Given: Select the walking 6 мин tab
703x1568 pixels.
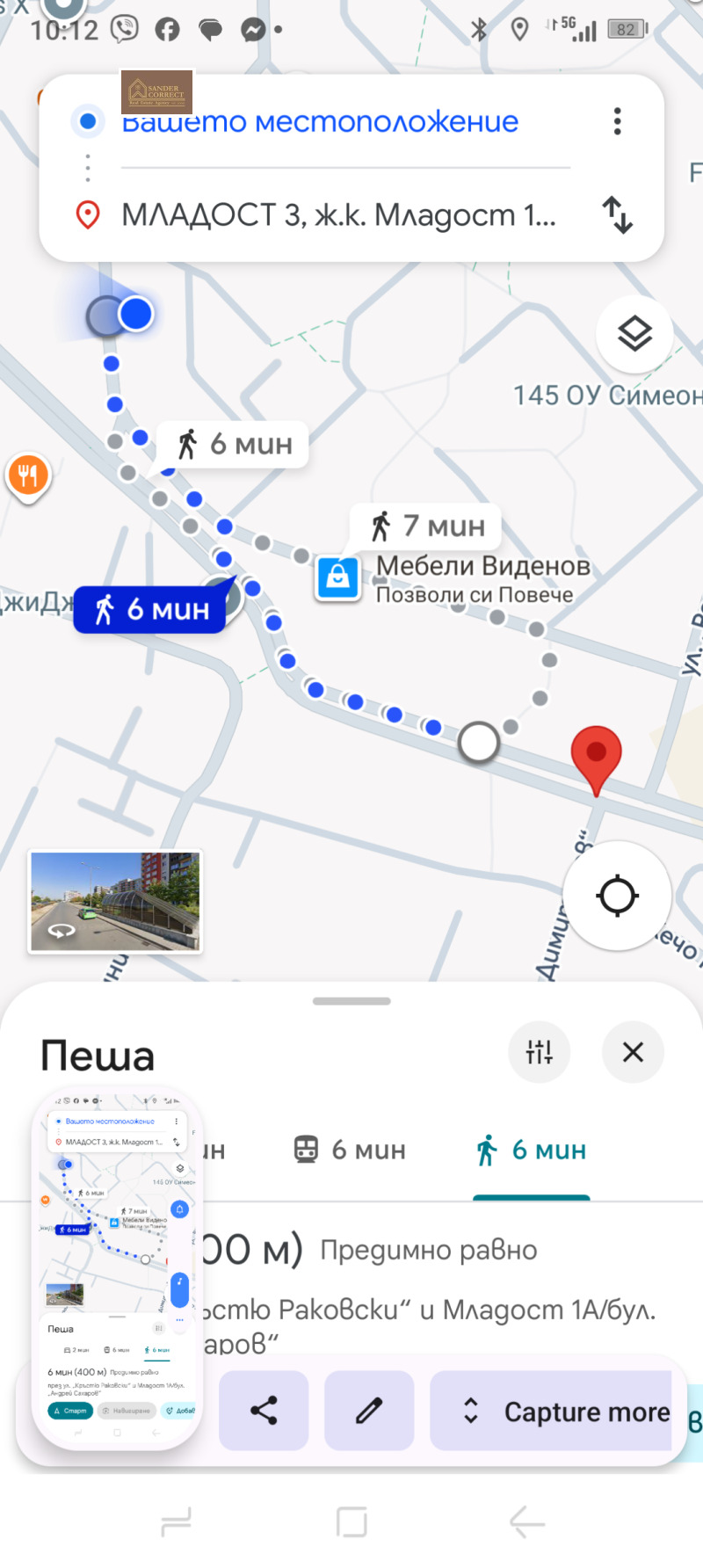Looking at the screenshot, I should [x=531, y=1150].
